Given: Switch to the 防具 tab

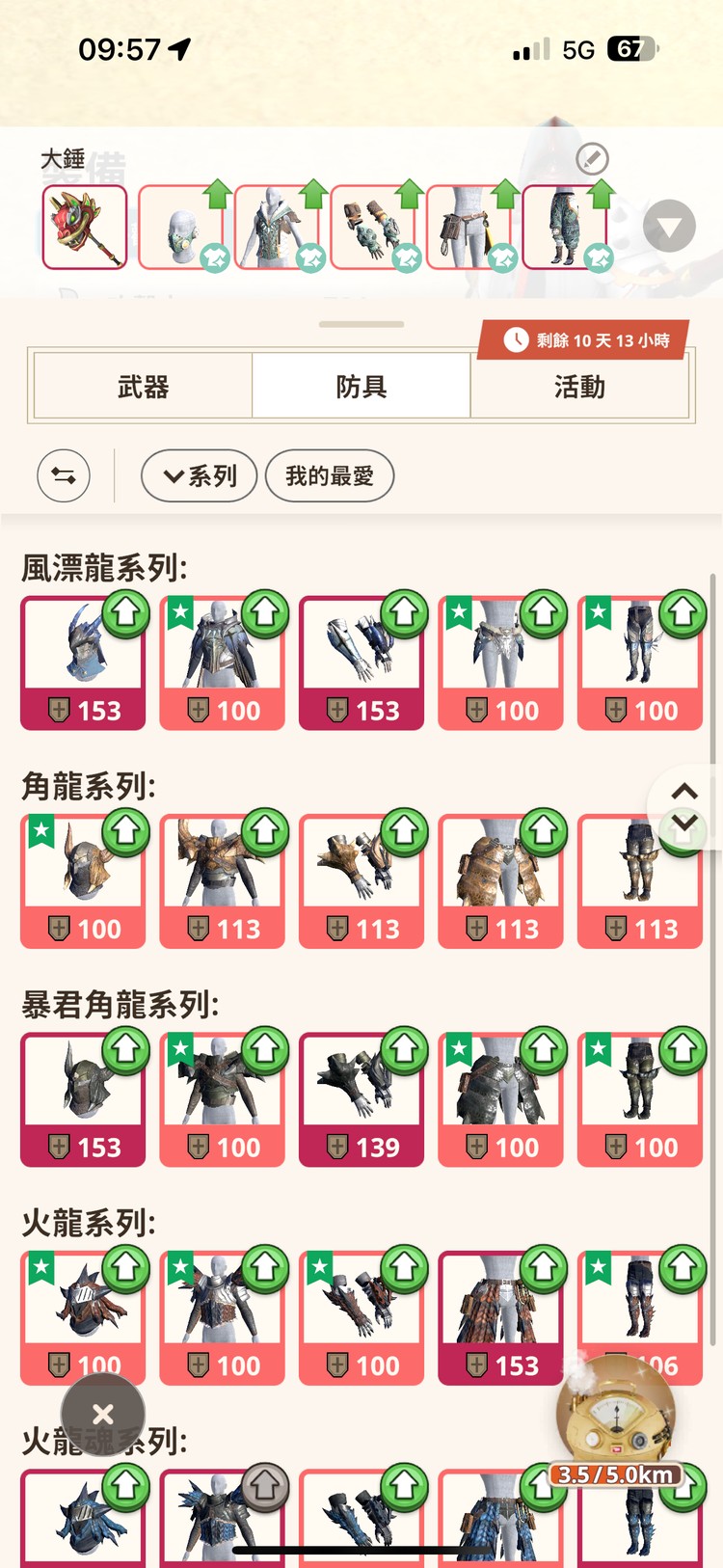Looking at the screenshot, I should point(361,387).
